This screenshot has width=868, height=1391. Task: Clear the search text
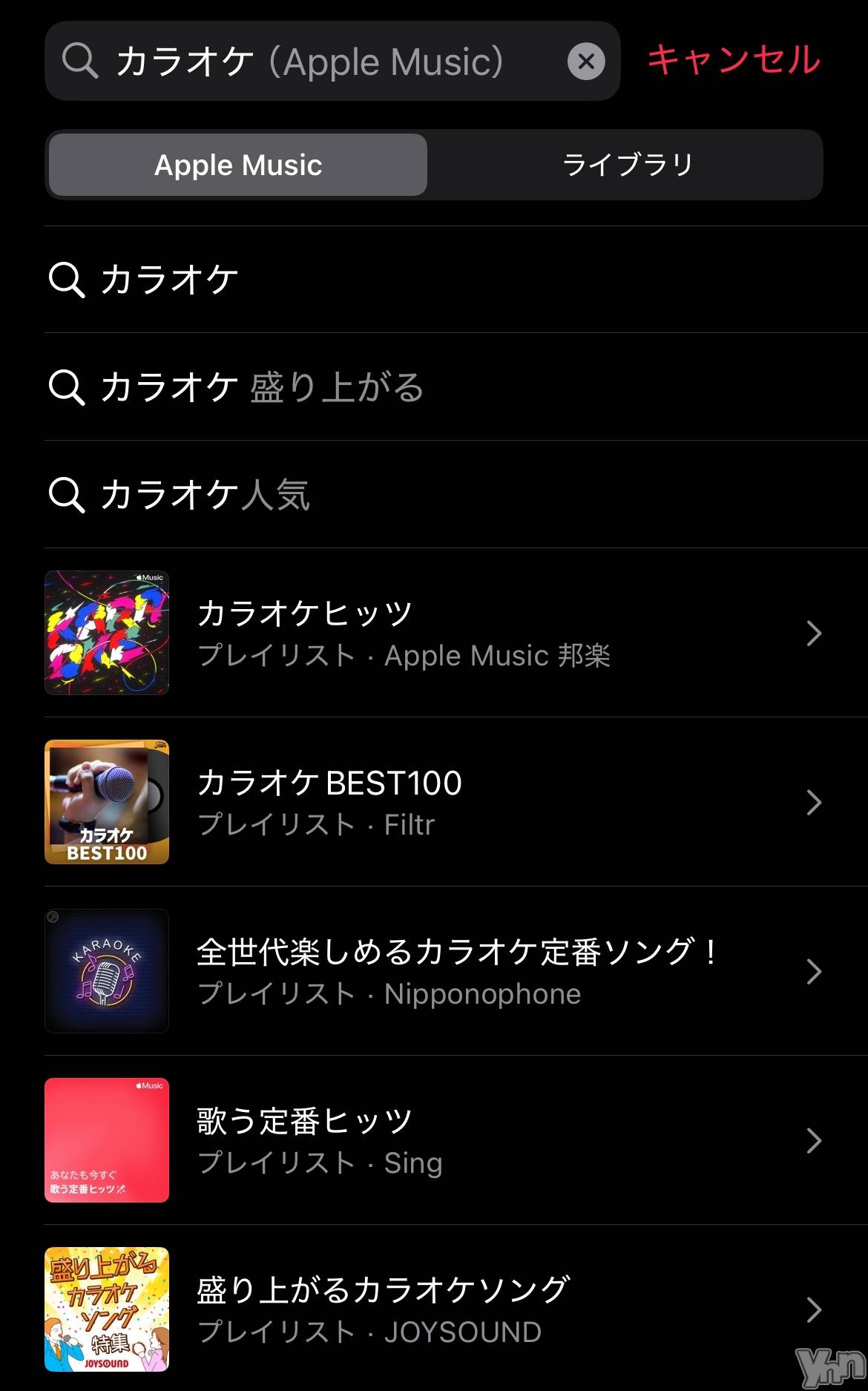[x=586, y=61]
